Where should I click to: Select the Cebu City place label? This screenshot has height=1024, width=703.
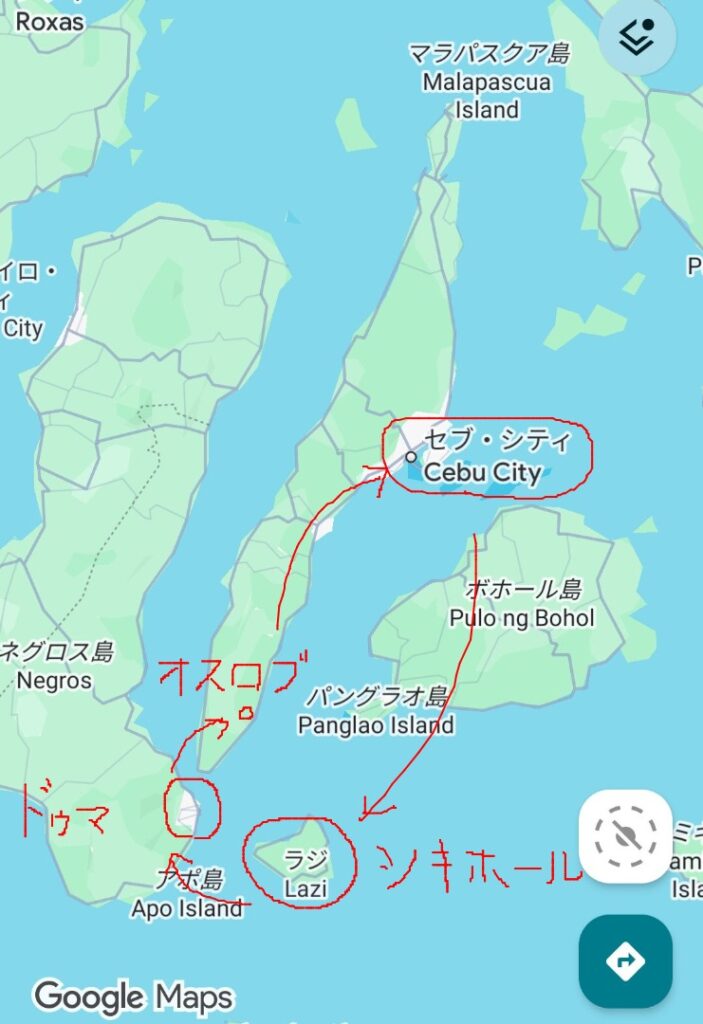[x=484, y=471]
